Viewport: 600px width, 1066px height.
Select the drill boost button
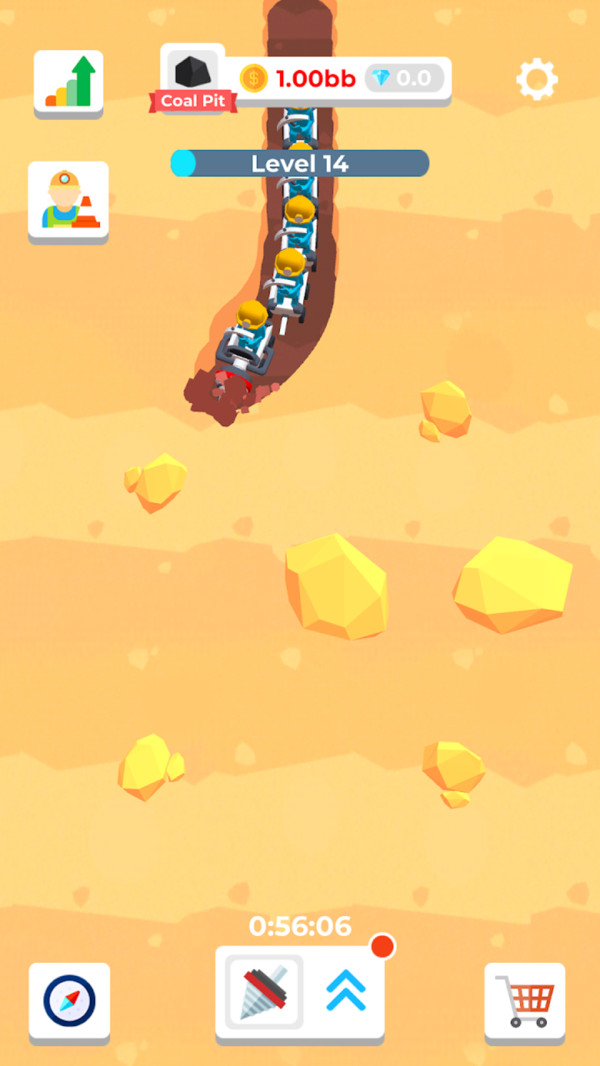tap(264, 992)
